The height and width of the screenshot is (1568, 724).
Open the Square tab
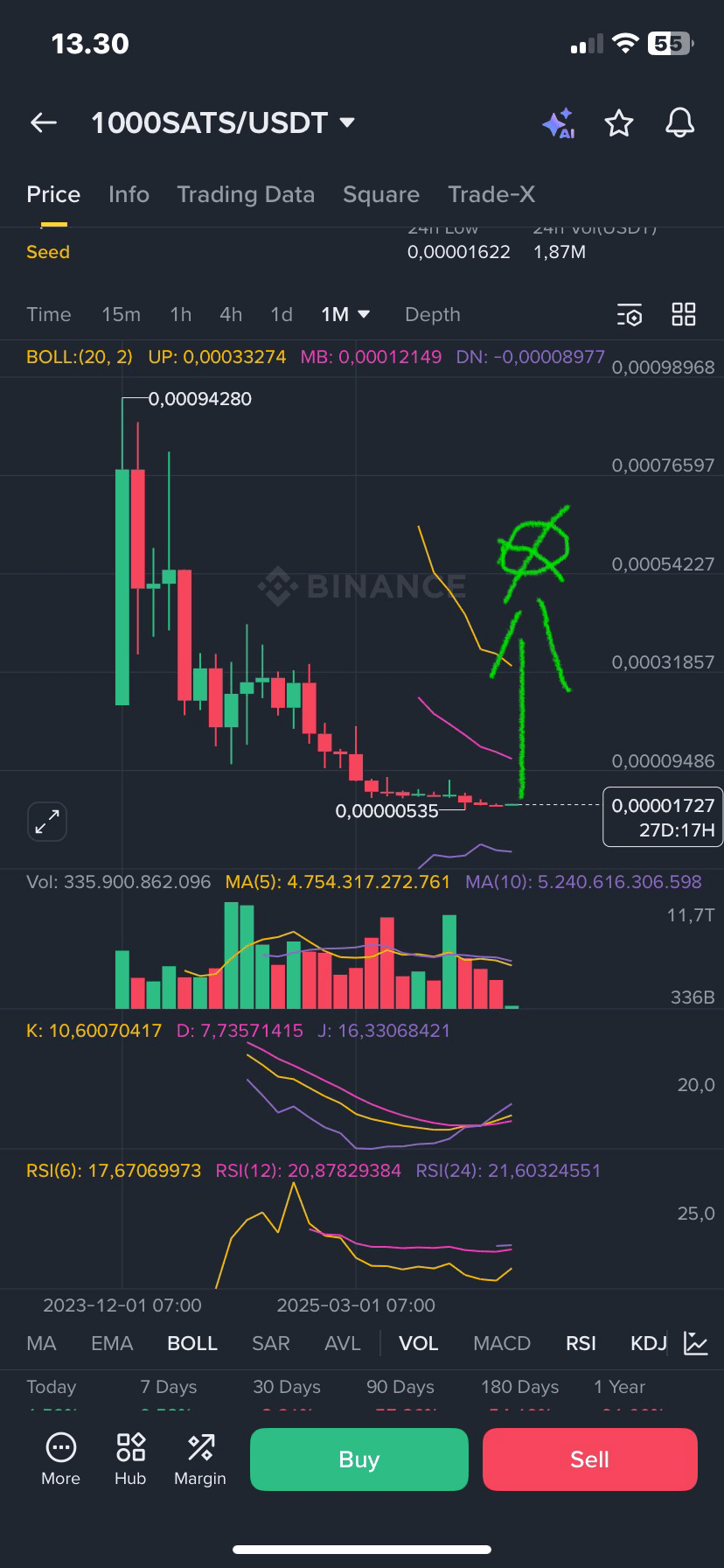(381, 194)
